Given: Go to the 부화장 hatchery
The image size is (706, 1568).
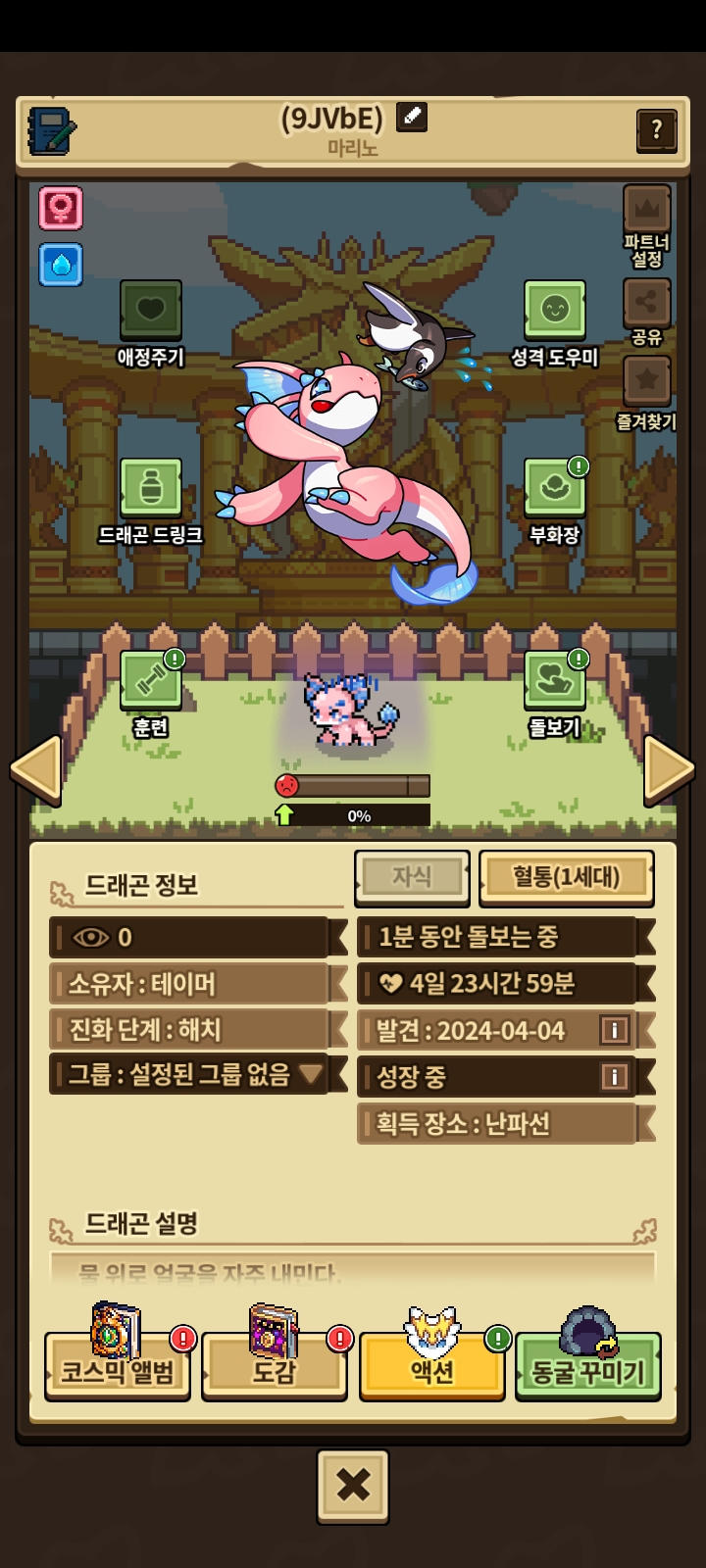Looking at the screenshot, I should 554,488.
